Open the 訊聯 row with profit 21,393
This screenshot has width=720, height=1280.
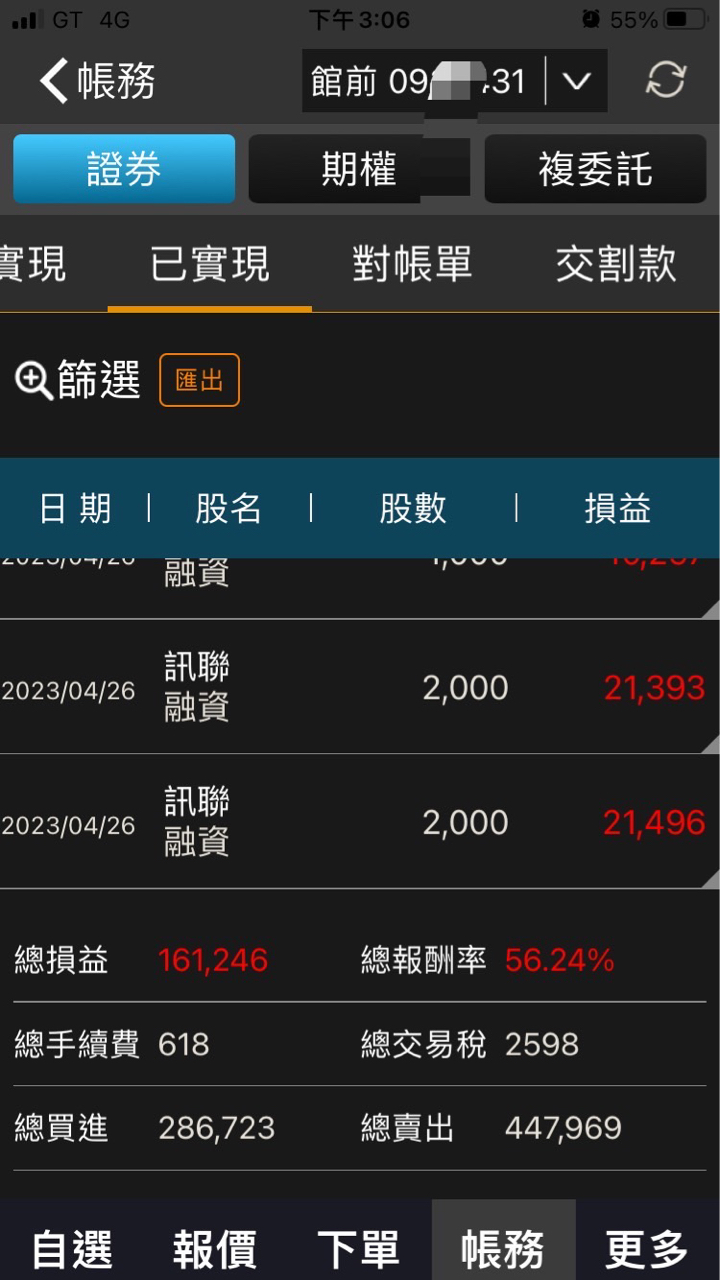[360, 687]
